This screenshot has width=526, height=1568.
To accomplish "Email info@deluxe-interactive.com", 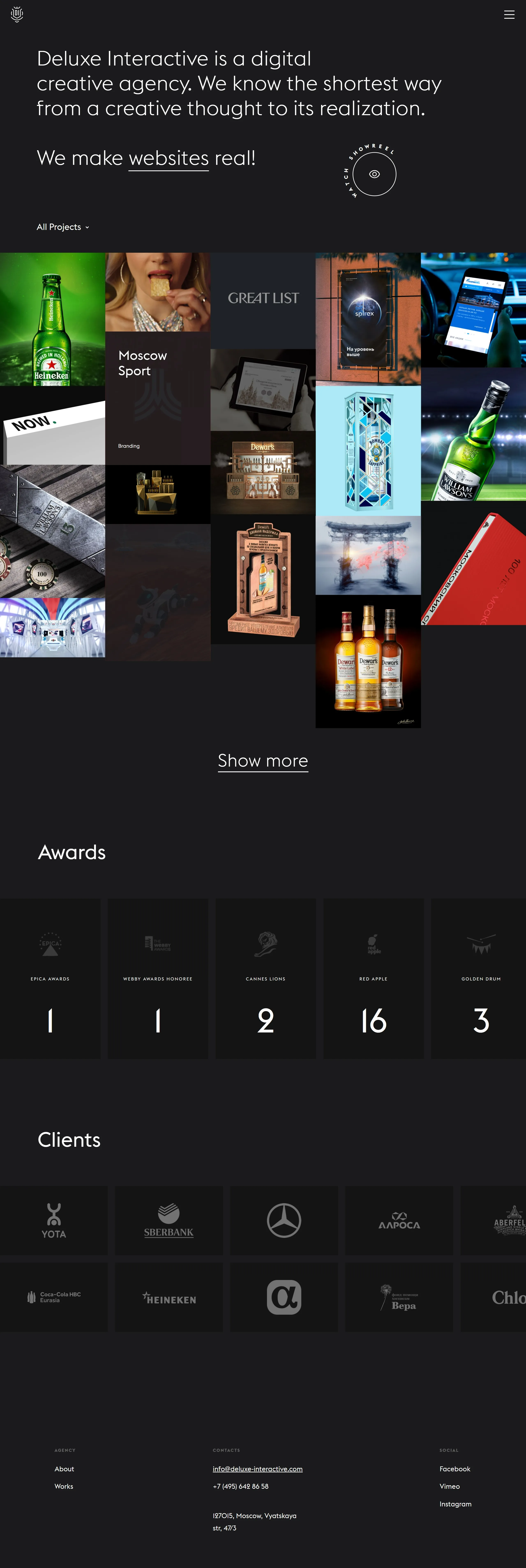I will [x=257, y=1469].
